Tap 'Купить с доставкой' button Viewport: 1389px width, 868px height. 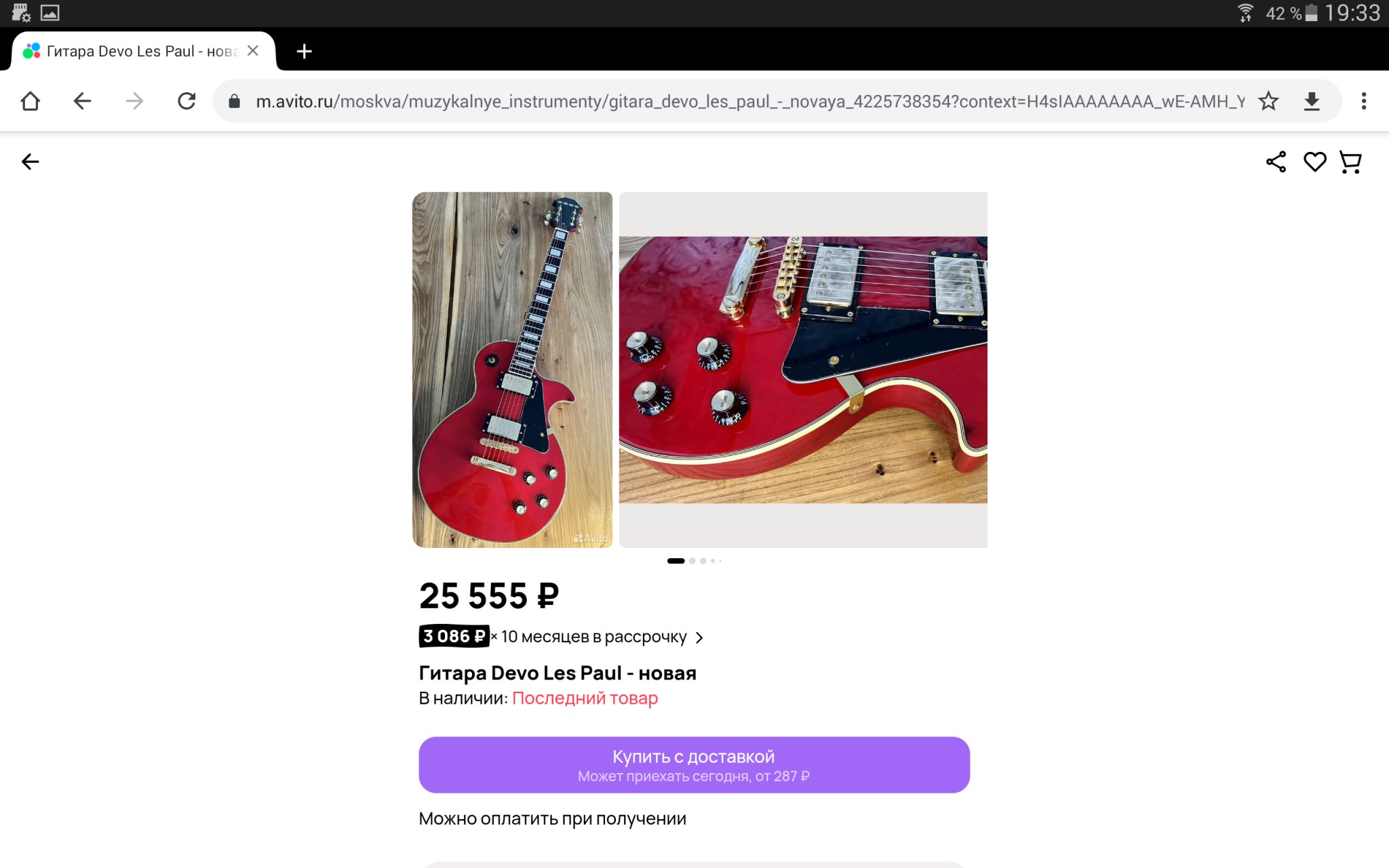point(694,765)
